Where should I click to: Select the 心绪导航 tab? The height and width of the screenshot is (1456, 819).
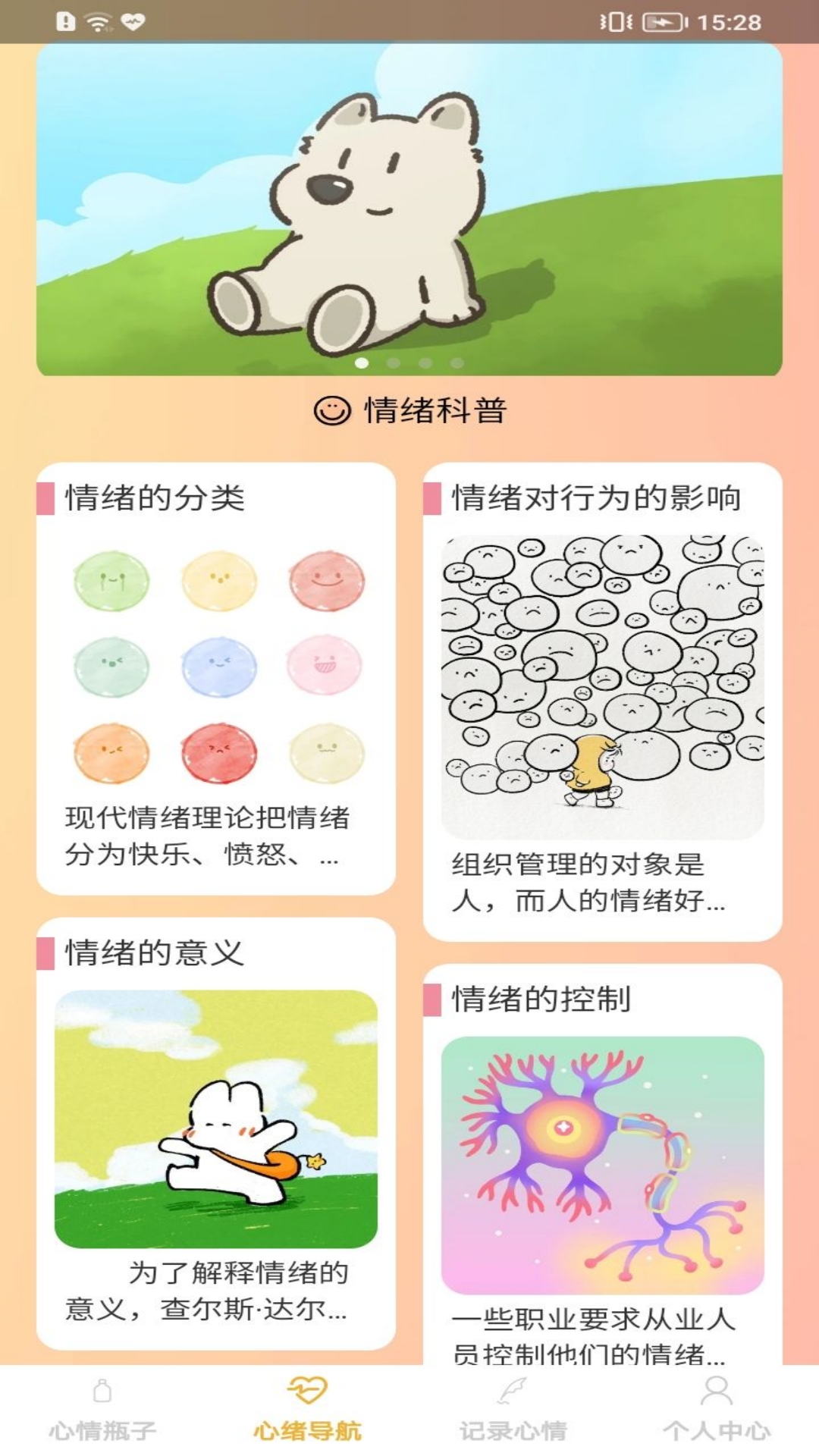(x=307, y=1410)
